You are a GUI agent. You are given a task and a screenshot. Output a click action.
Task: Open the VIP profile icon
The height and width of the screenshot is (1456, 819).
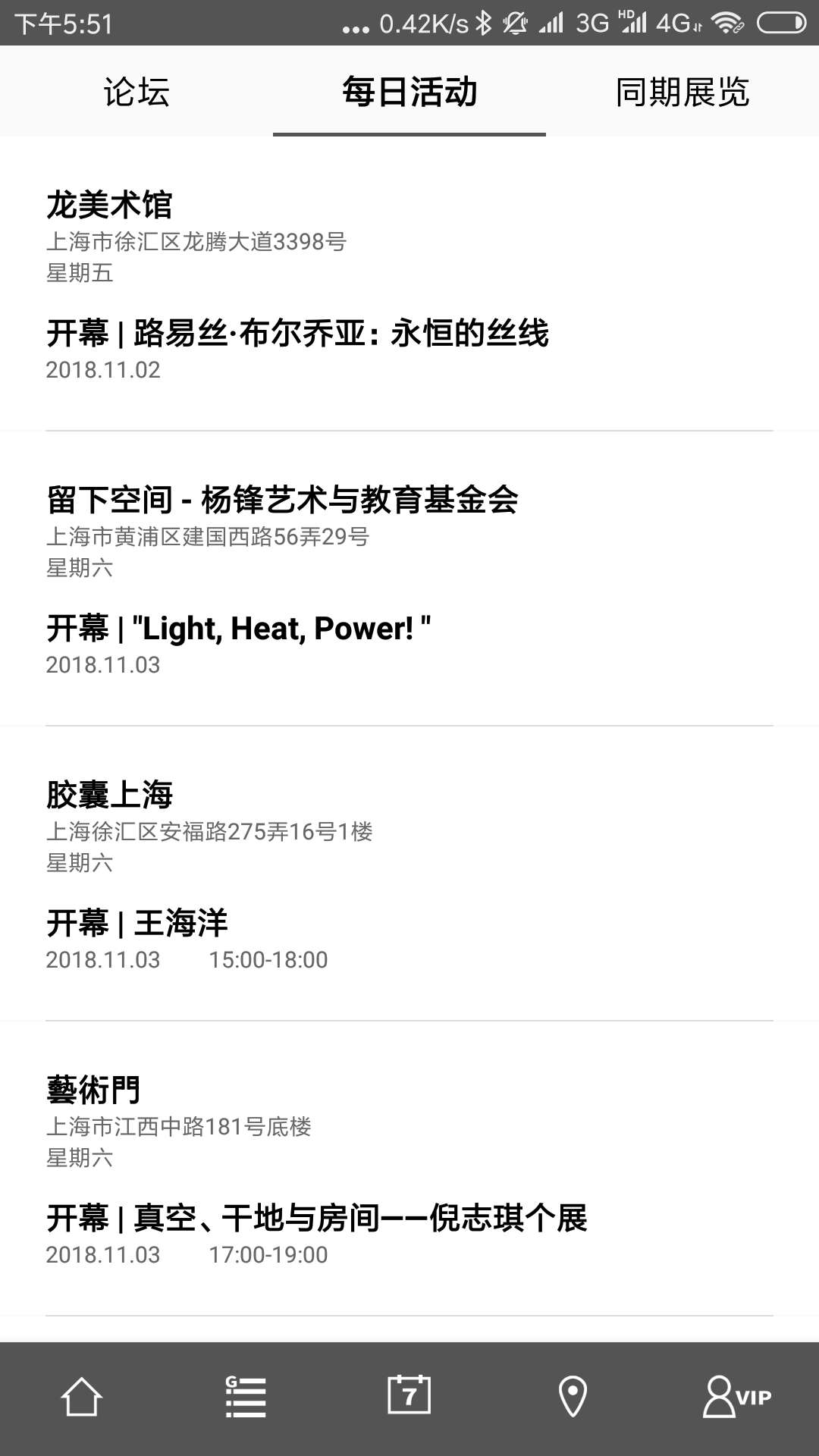[737, 1397]
